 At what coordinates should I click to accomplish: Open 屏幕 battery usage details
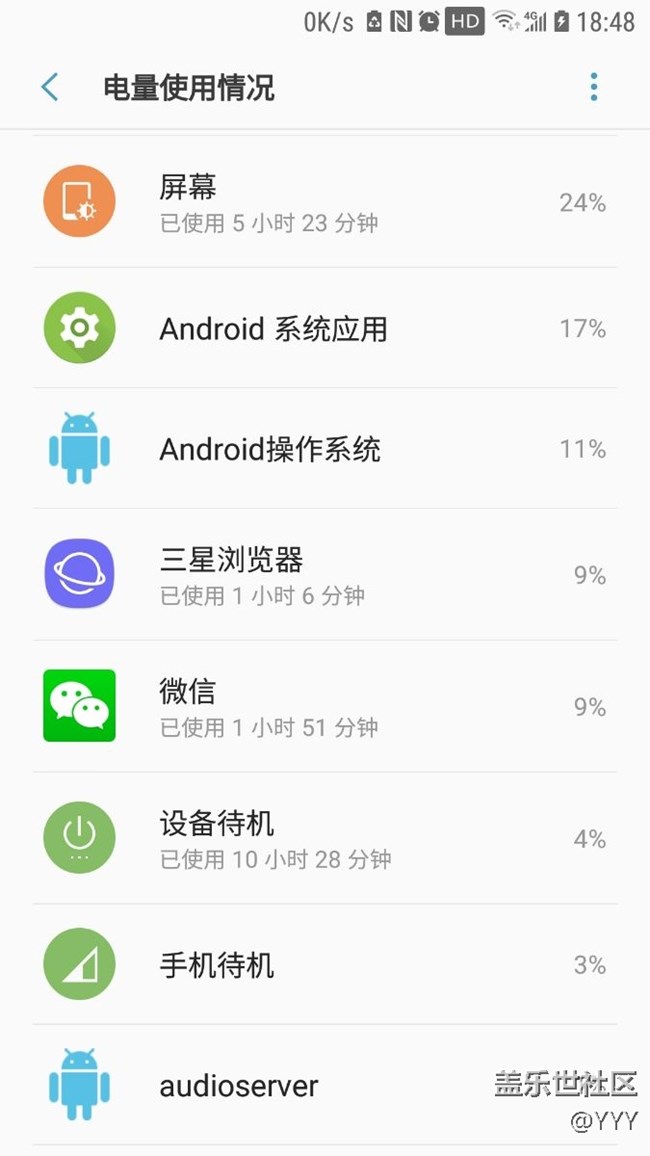(x=325, y=203)
